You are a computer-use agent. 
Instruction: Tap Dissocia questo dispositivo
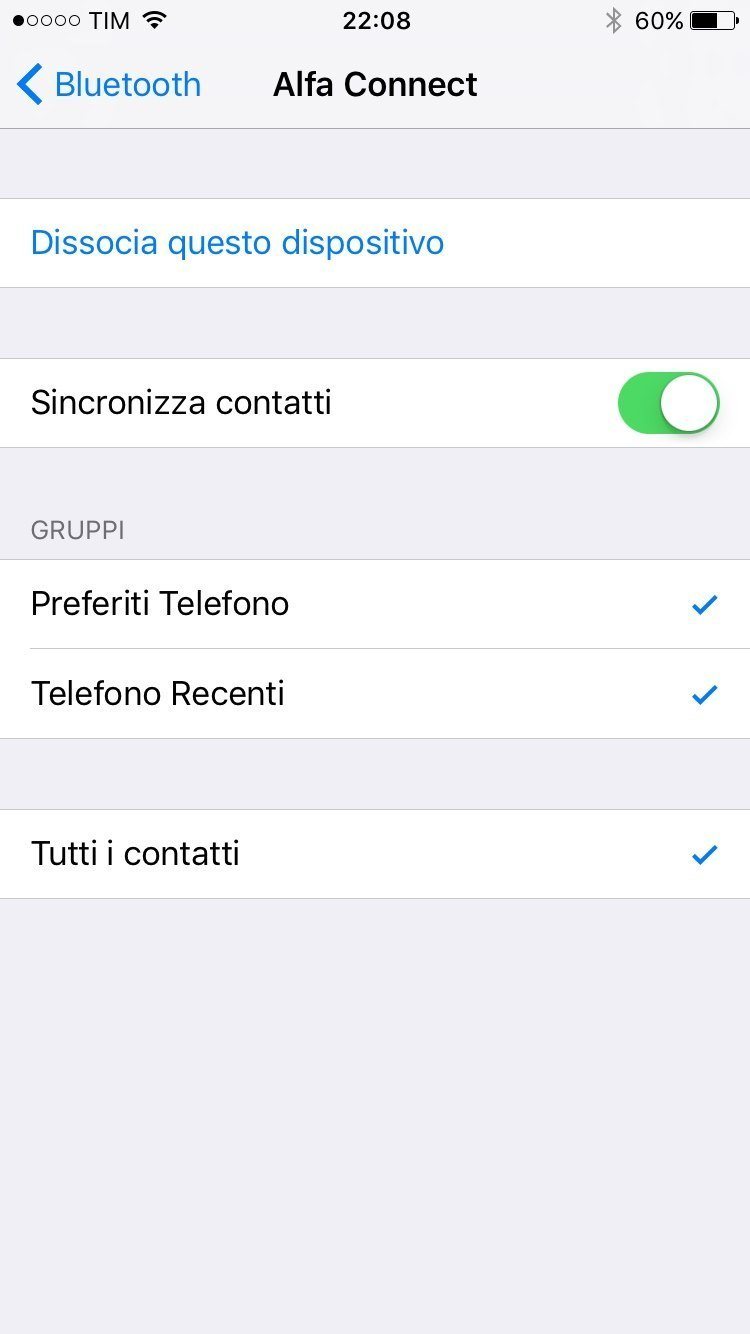click(x=237, y=243)
